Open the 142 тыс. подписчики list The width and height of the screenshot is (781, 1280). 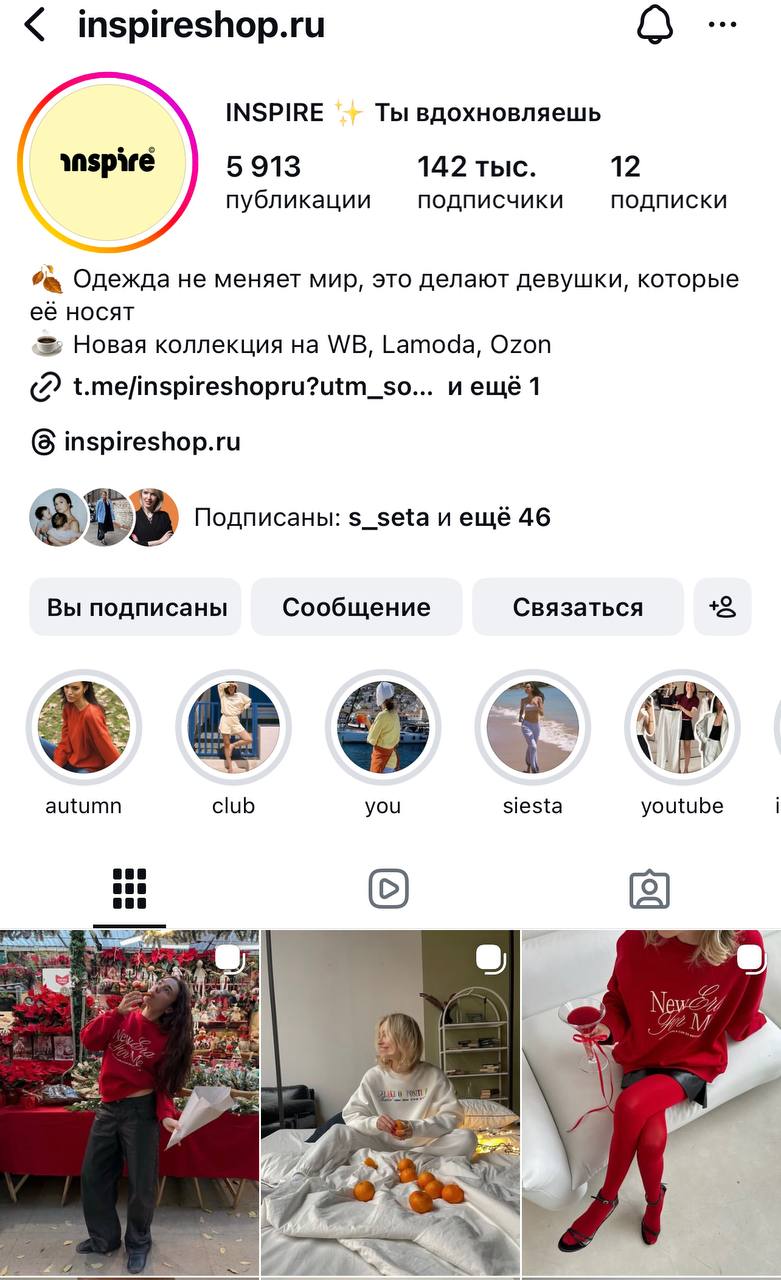click(x=490, y=181)
